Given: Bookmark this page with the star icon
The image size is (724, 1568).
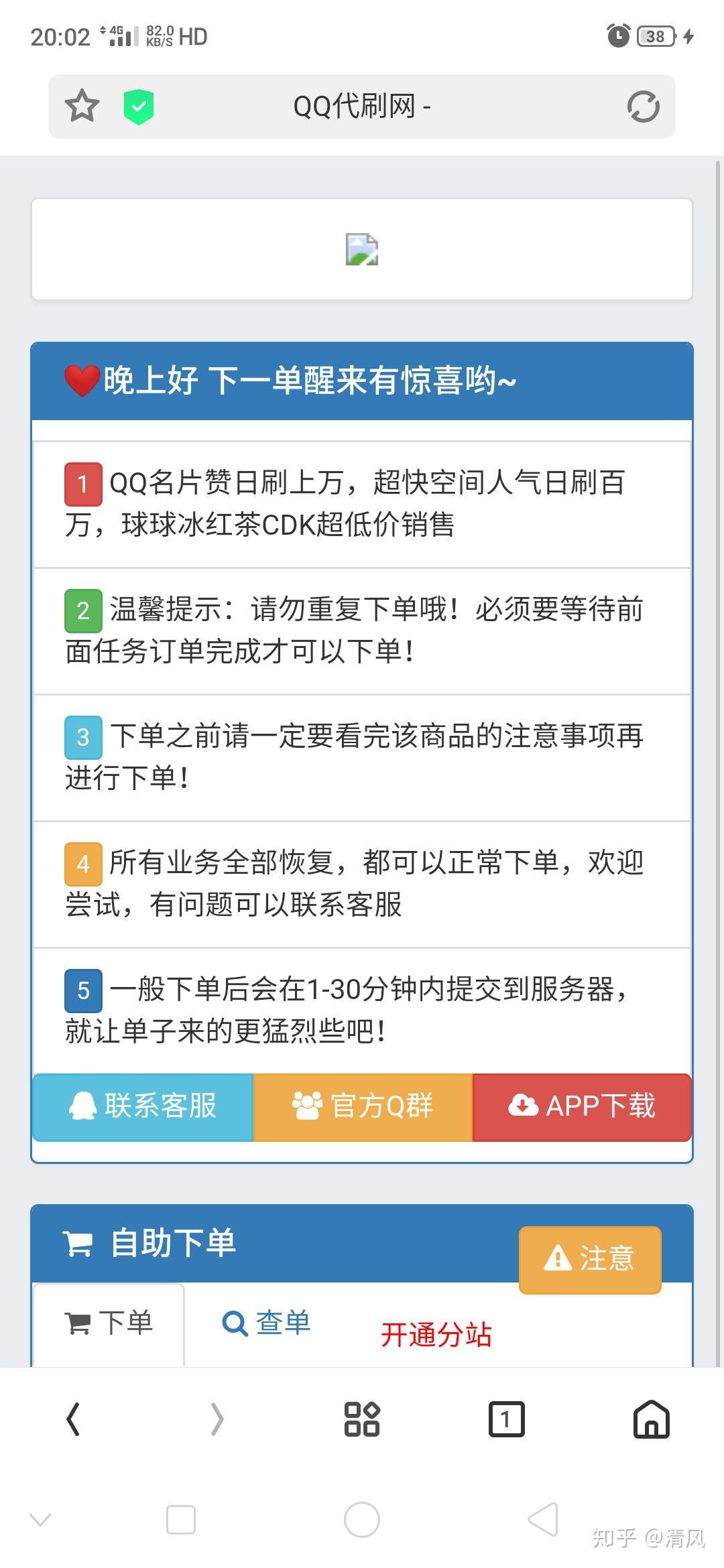Looking at the screenshot, I should coord(82,107).
